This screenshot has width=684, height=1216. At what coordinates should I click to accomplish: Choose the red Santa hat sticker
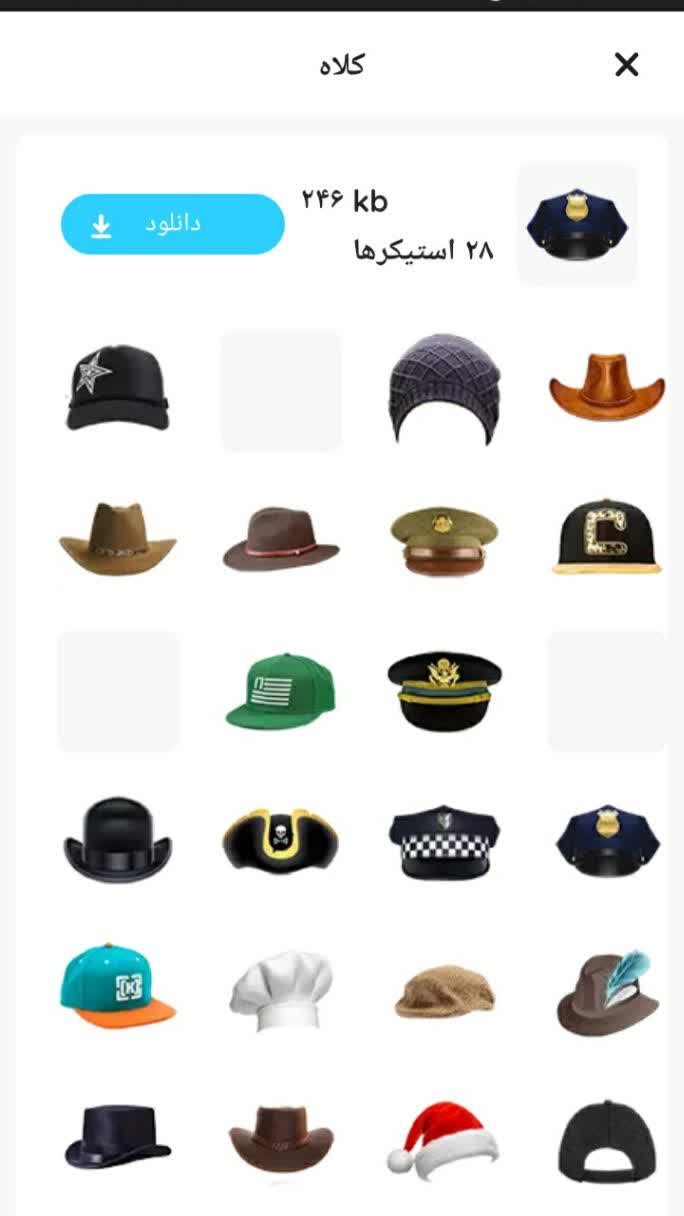[x=443, y=1140]
